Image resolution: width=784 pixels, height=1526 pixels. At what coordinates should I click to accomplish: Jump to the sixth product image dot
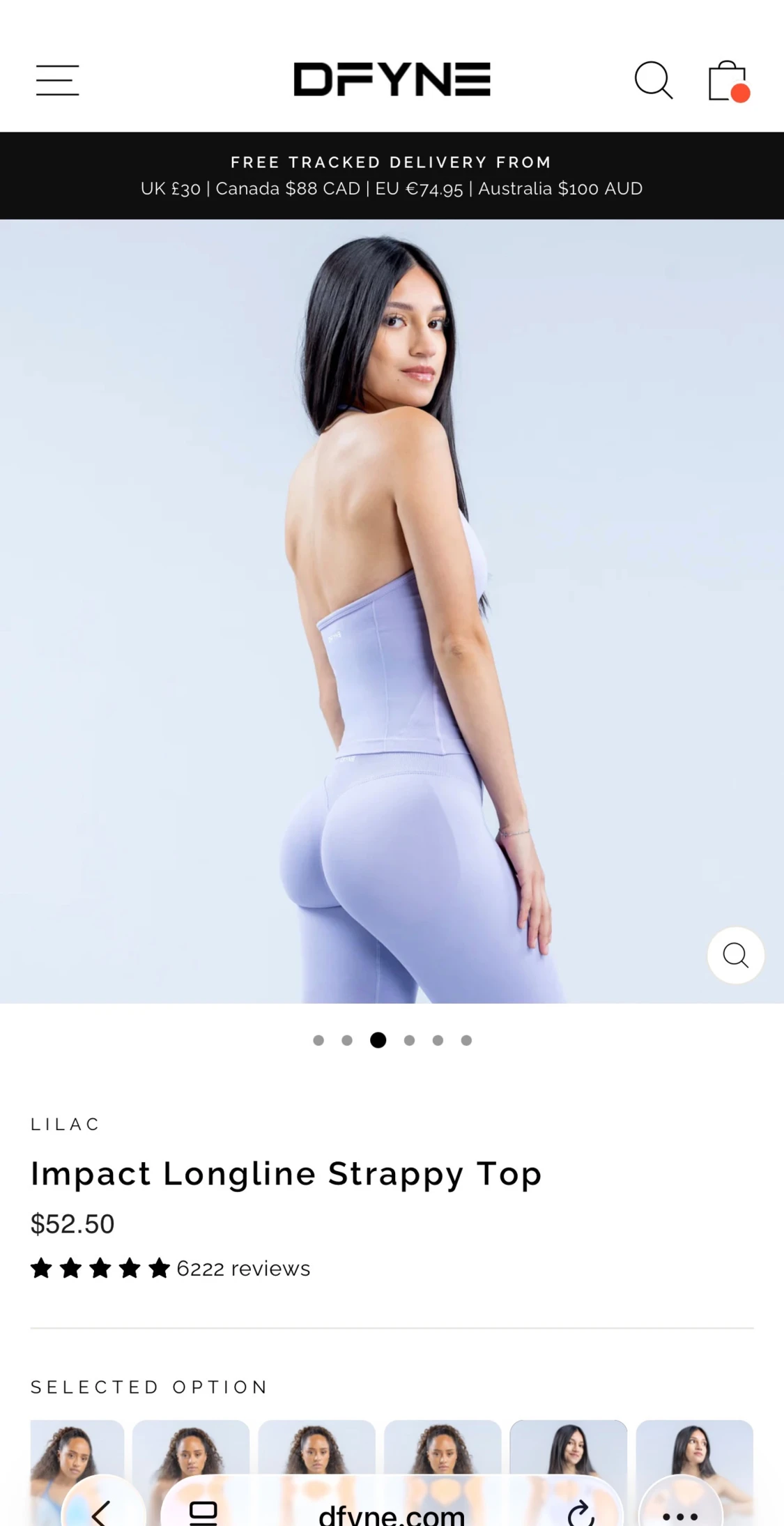tap(466, 1040)
